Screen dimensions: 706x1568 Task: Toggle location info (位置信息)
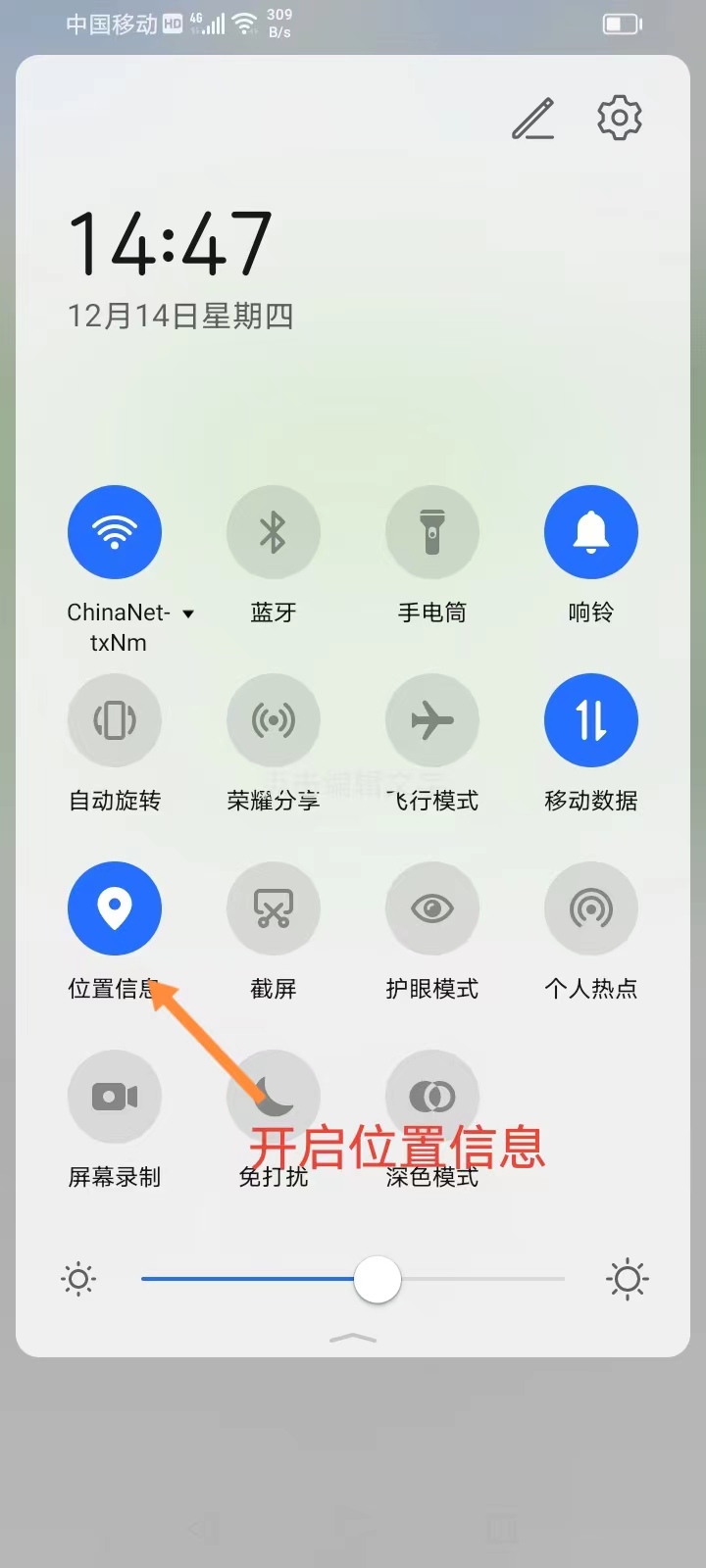pyautogui.click(x=115, y=908)
